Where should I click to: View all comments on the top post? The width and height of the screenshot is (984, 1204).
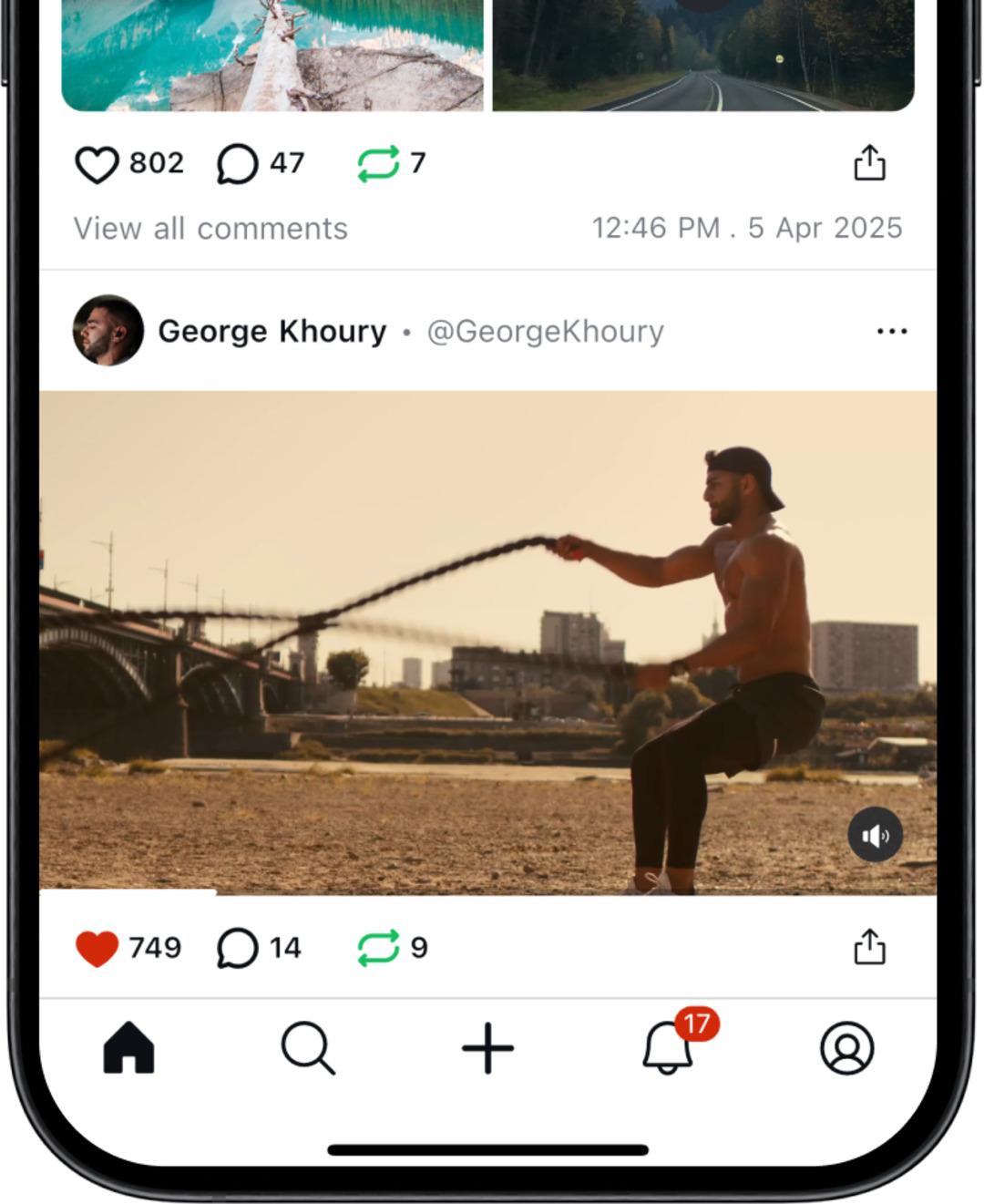(x=210, y=229)
